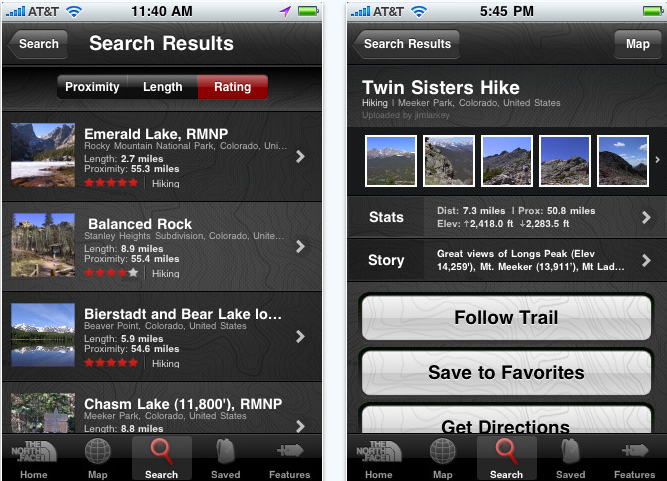Open the Balanced Rock trail result

click(x=161, y=246)
